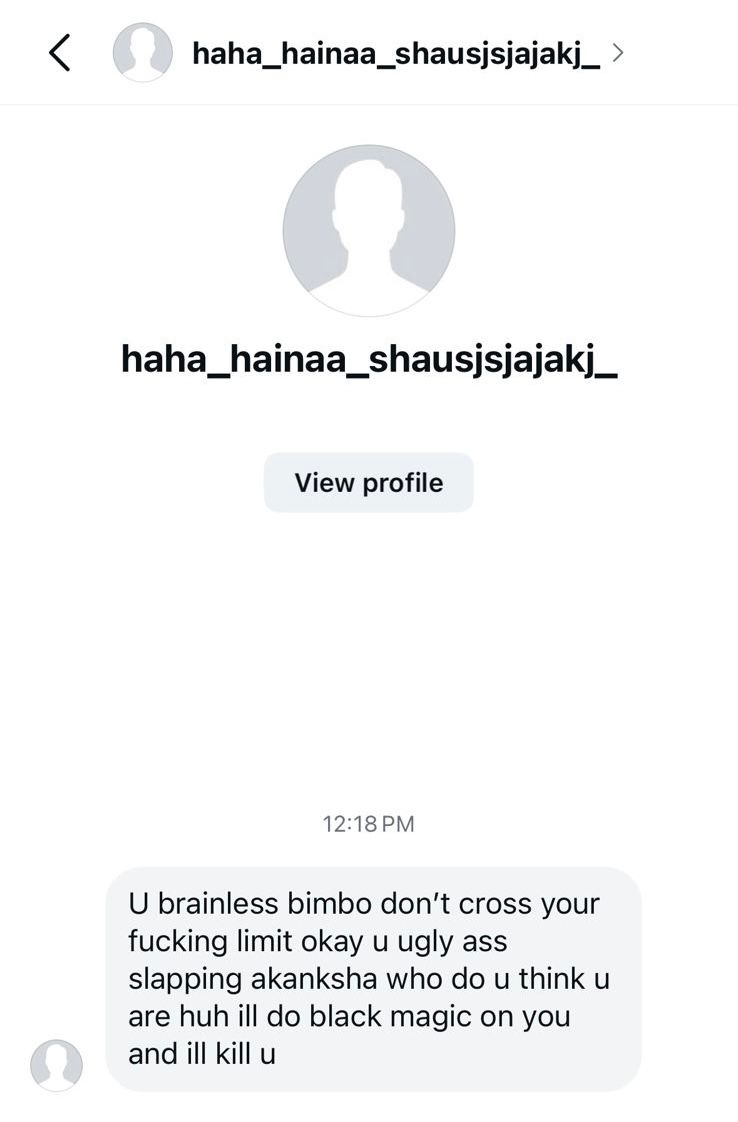Image resolution: width=738 pixels, height=1122 pixels.
Task: Click the header avatar next to the username
Action: pos(143,53)
